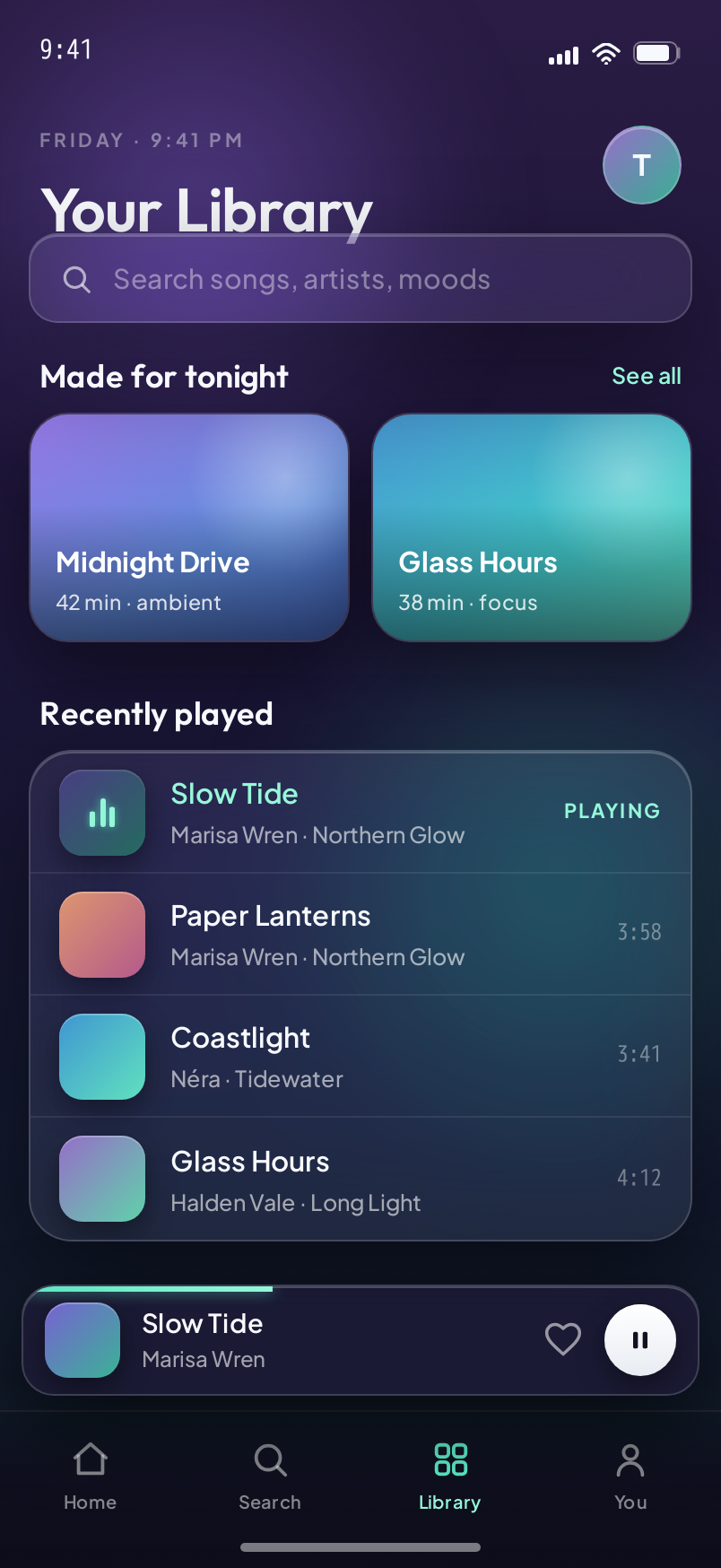This screenshot has width=721, height=1568.
Task: Like Slow Tide with the heart icon
Action: click(563, 1339)
